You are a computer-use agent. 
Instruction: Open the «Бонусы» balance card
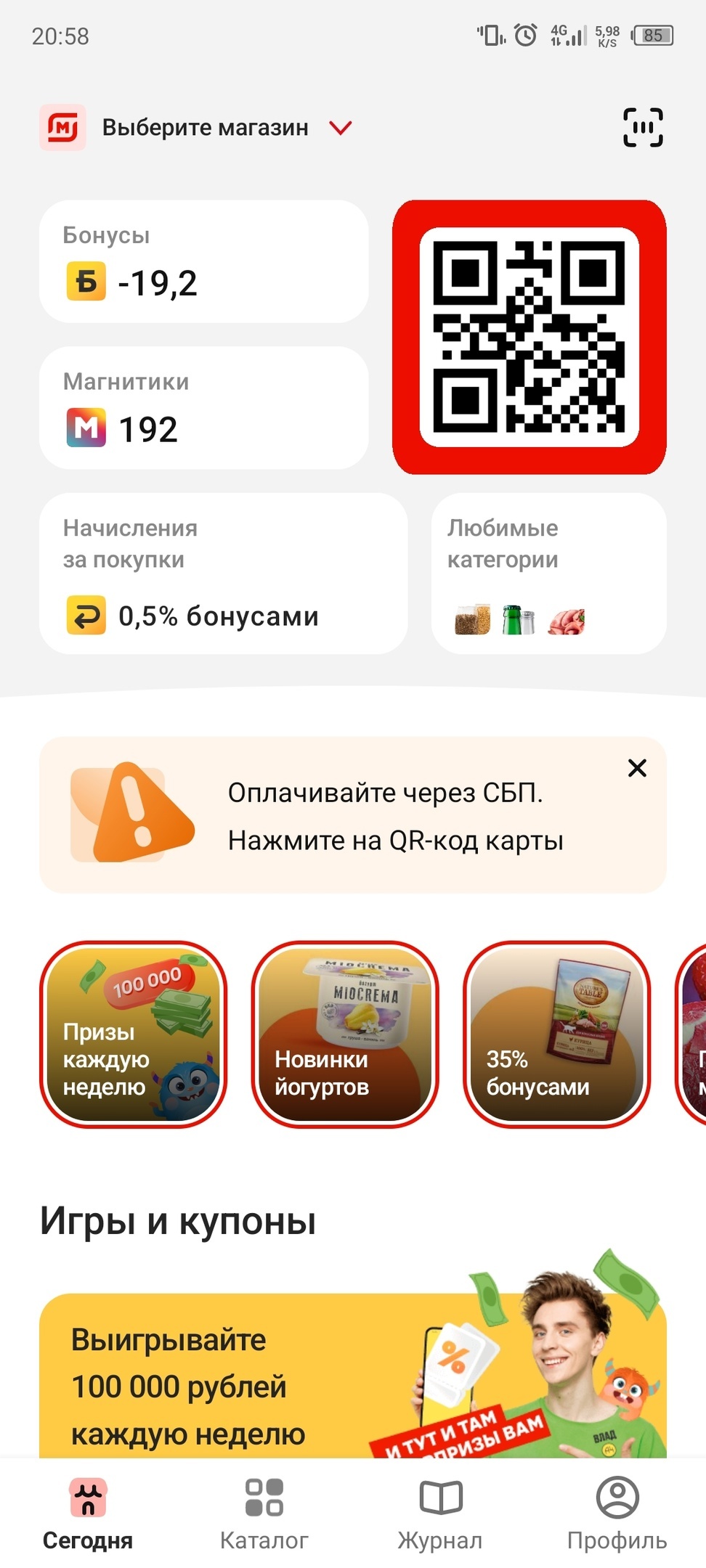point(203,261)
